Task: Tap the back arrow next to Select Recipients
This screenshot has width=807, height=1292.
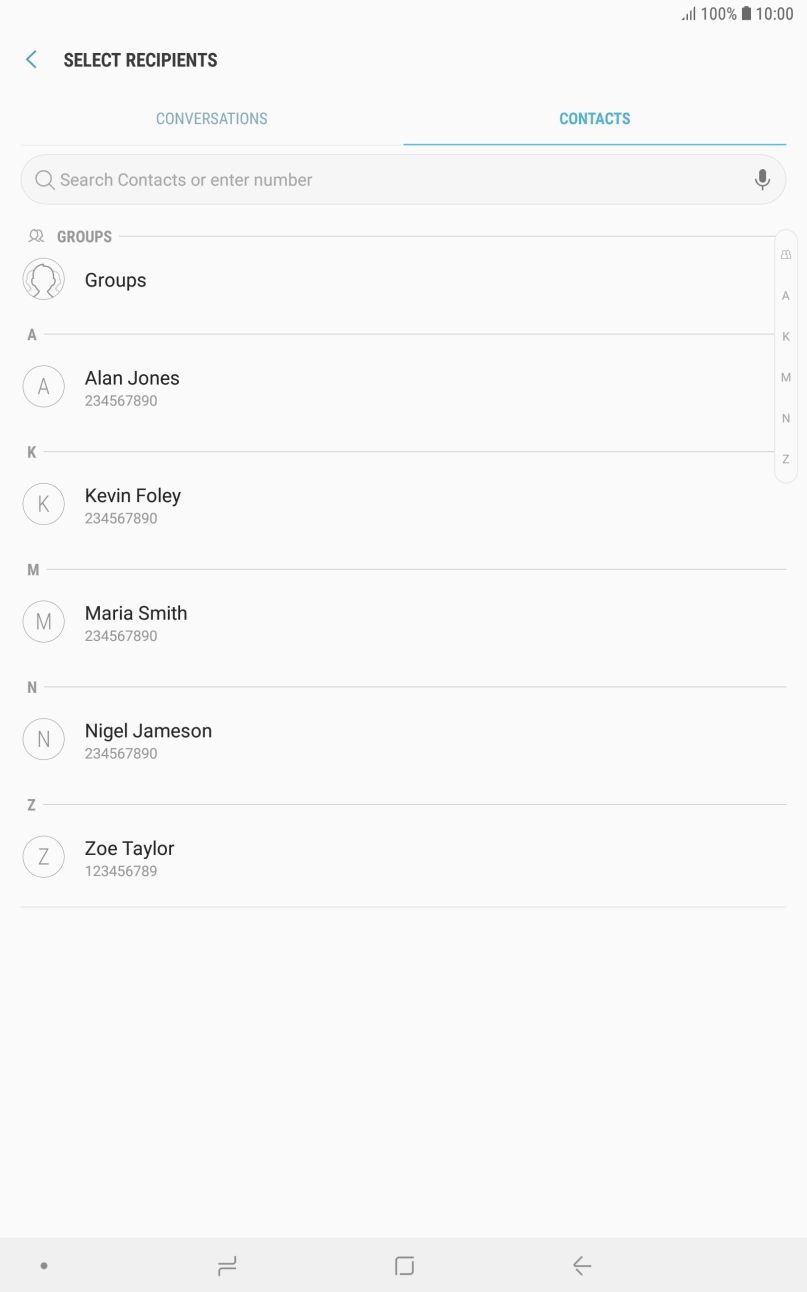Action: (x=30, y=59)
